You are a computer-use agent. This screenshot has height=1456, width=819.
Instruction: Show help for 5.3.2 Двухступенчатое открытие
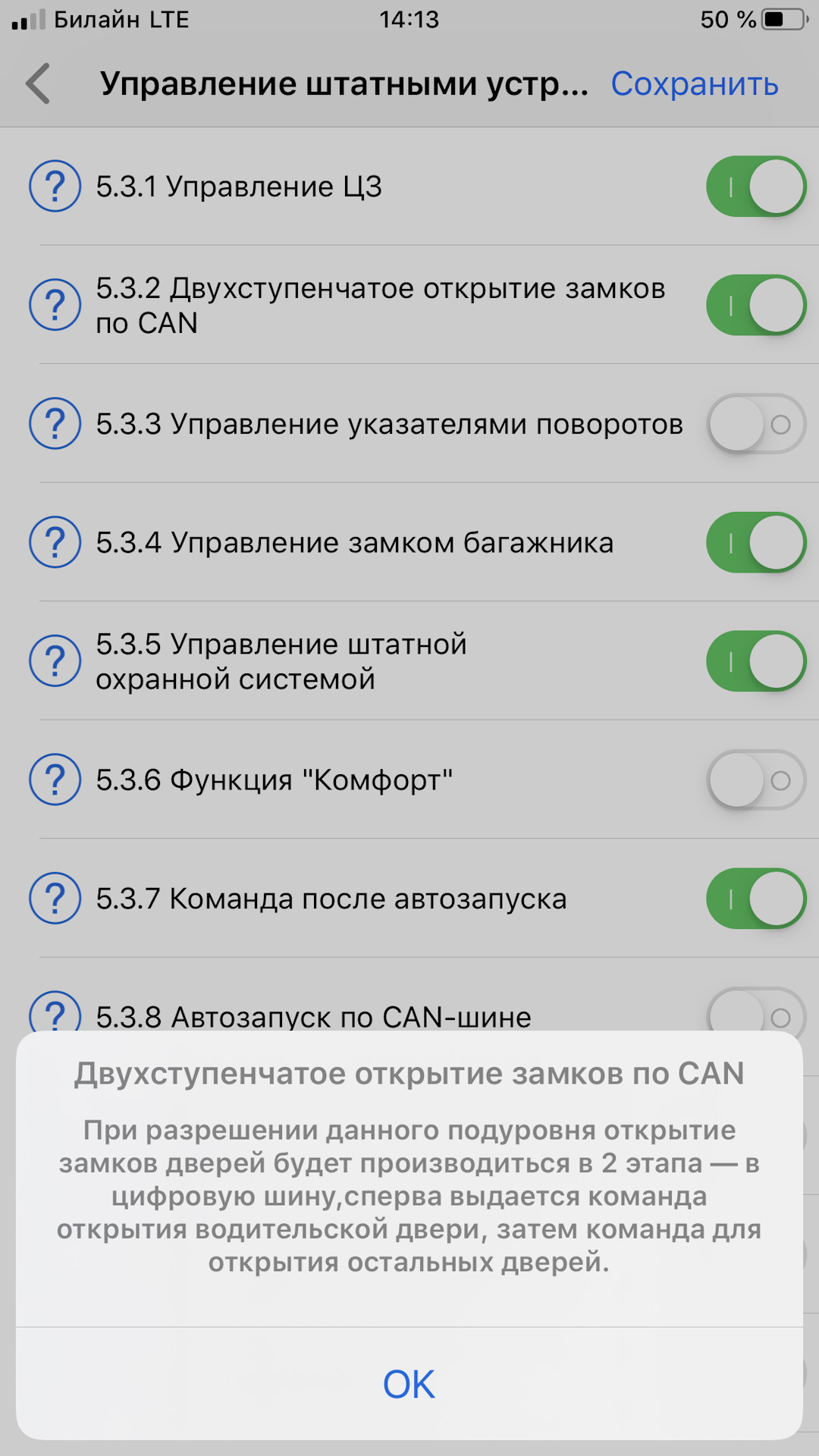(x=55, y=305)
